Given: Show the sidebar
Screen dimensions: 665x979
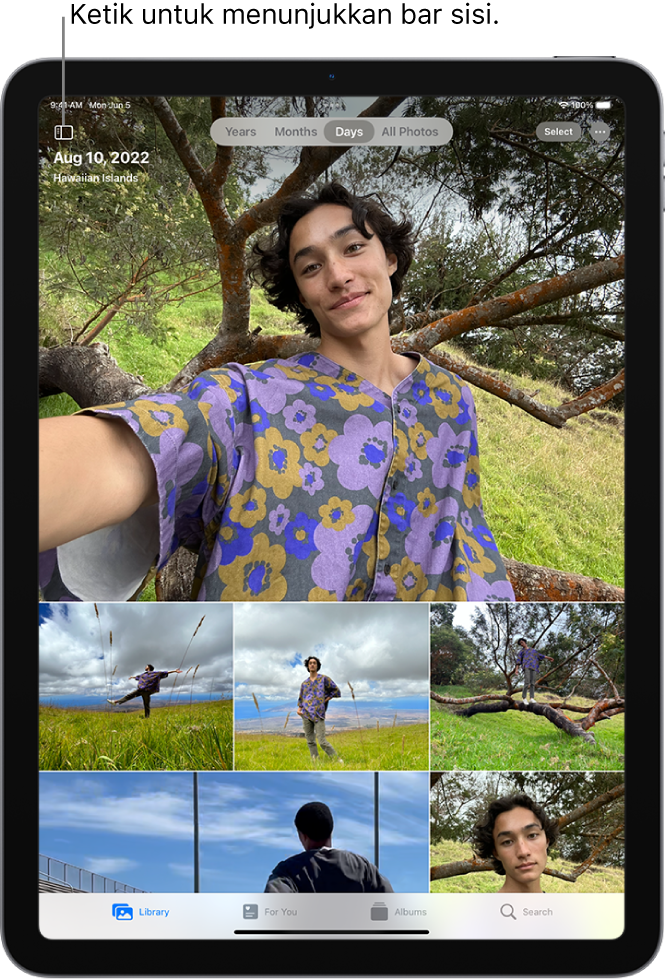Looking at the screenshot, I should [64, 131].
